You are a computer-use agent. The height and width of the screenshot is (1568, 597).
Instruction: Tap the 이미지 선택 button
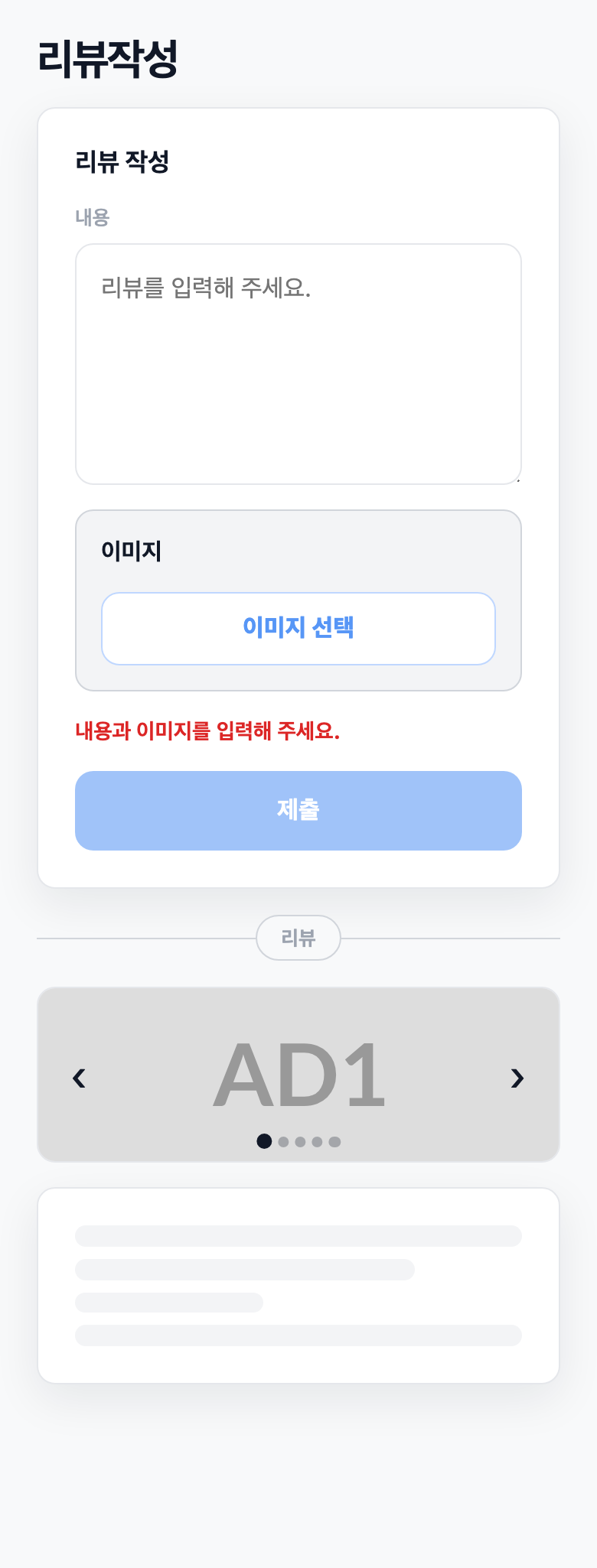(298, 629)
